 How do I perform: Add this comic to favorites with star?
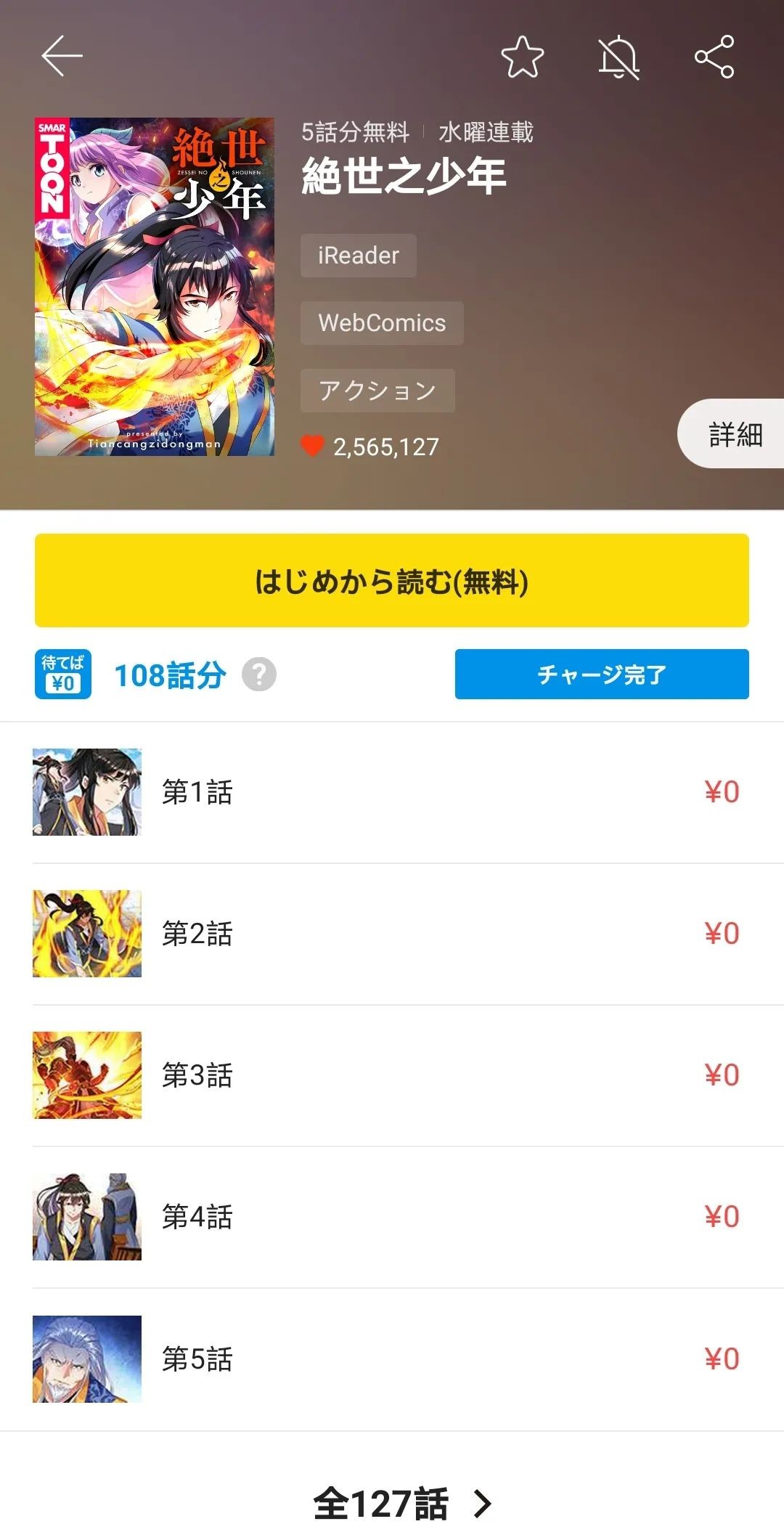coord(522,57)
